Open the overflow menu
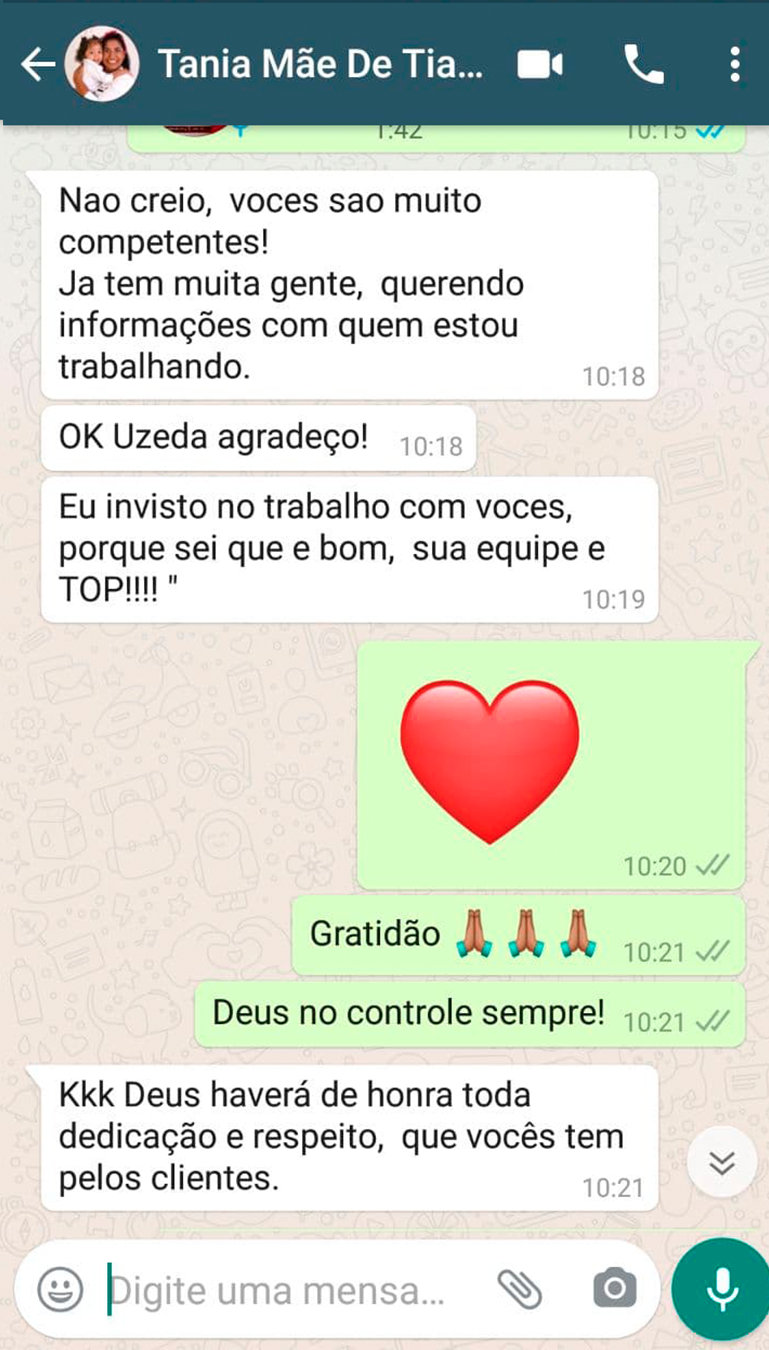The image size is (769, 1350). pos(735,65)
